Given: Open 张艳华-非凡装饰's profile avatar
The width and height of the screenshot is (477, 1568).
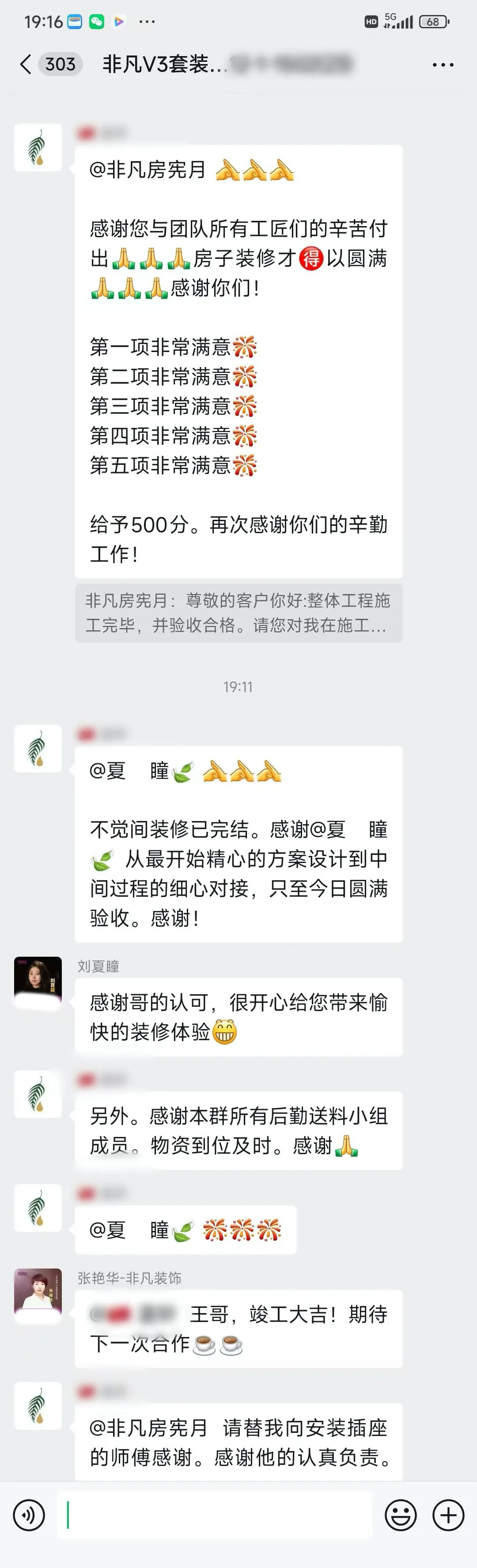Looking at the screenshot, I should [x=38, y=1292].
